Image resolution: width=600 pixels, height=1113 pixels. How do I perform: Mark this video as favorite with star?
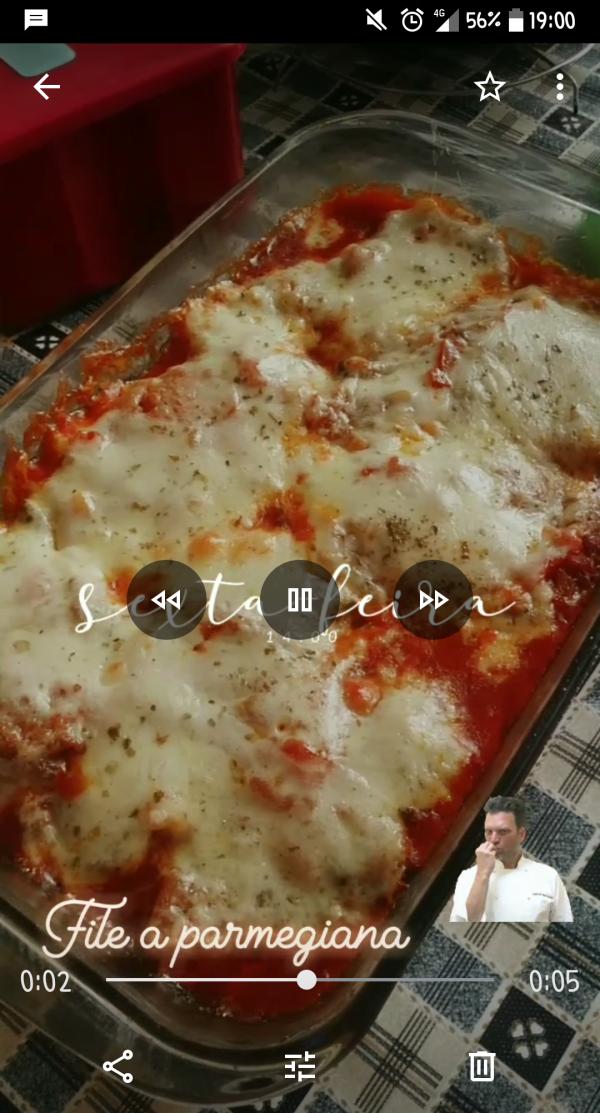pos(489,87)
